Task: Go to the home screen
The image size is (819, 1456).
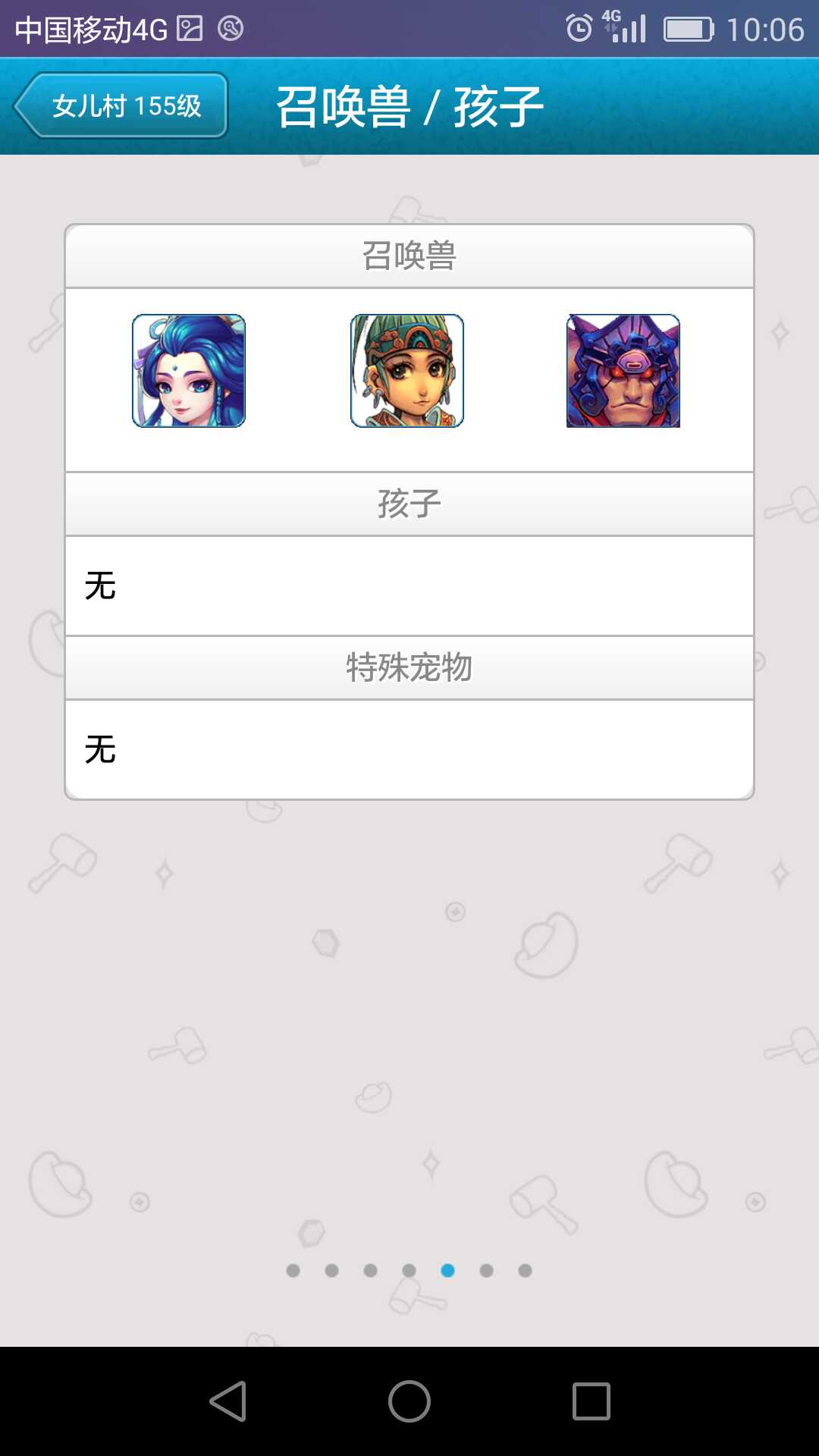Action: click(409, 1401)
